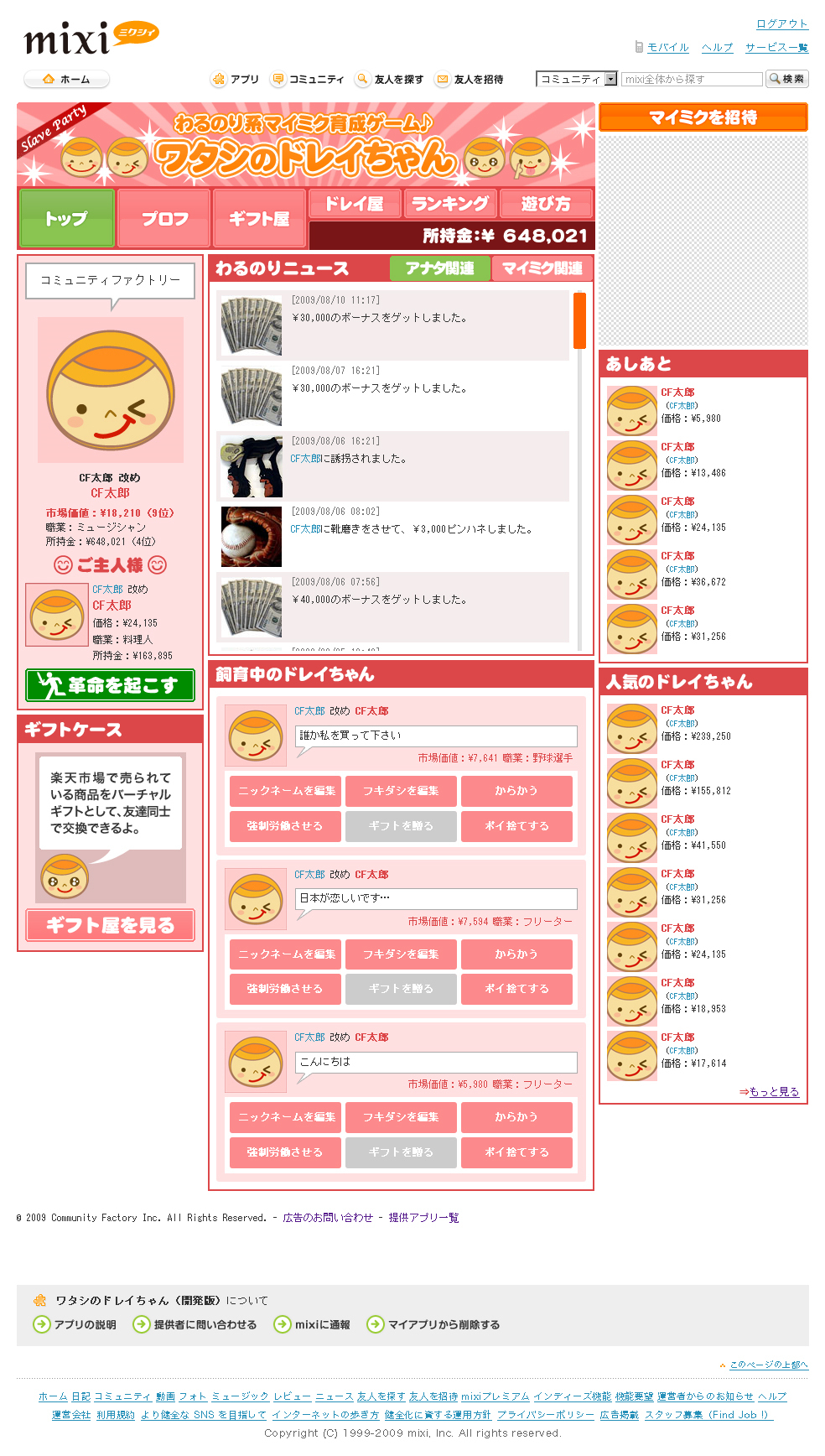Select the ドレイ屋 tab
The width and height of the screenshot is (825, 1456).
pos(354,203)
